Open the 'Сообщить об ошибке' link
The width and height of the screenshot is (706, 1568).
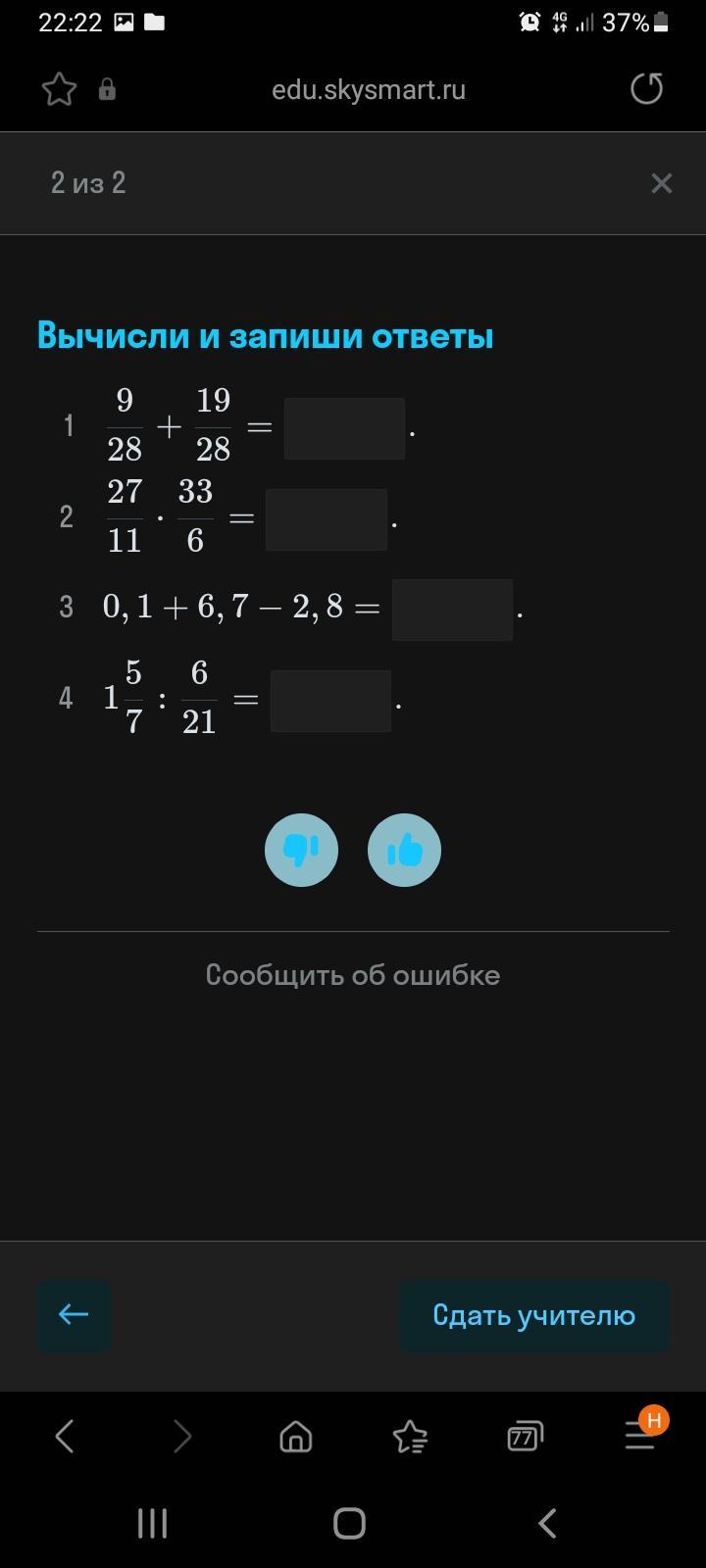click(x=353, y=975)
